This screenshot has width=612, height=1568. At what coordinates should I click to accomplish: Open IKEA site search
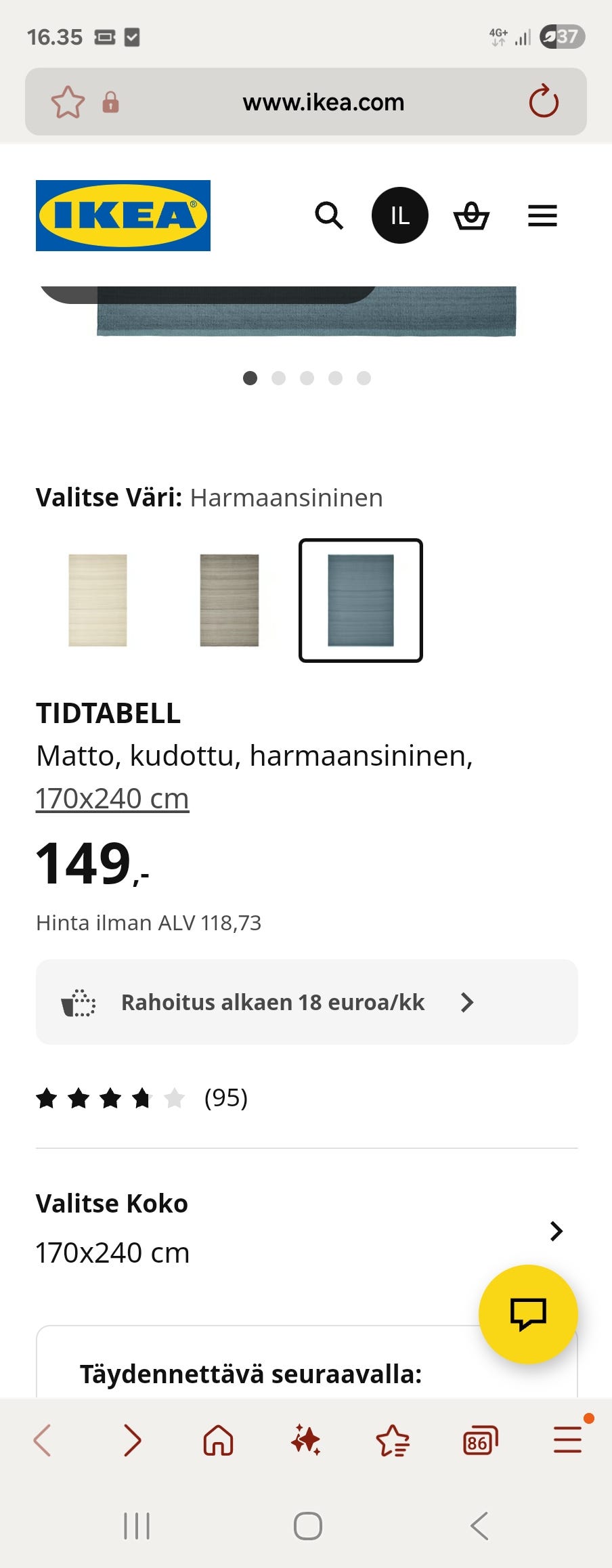point(329,216)
